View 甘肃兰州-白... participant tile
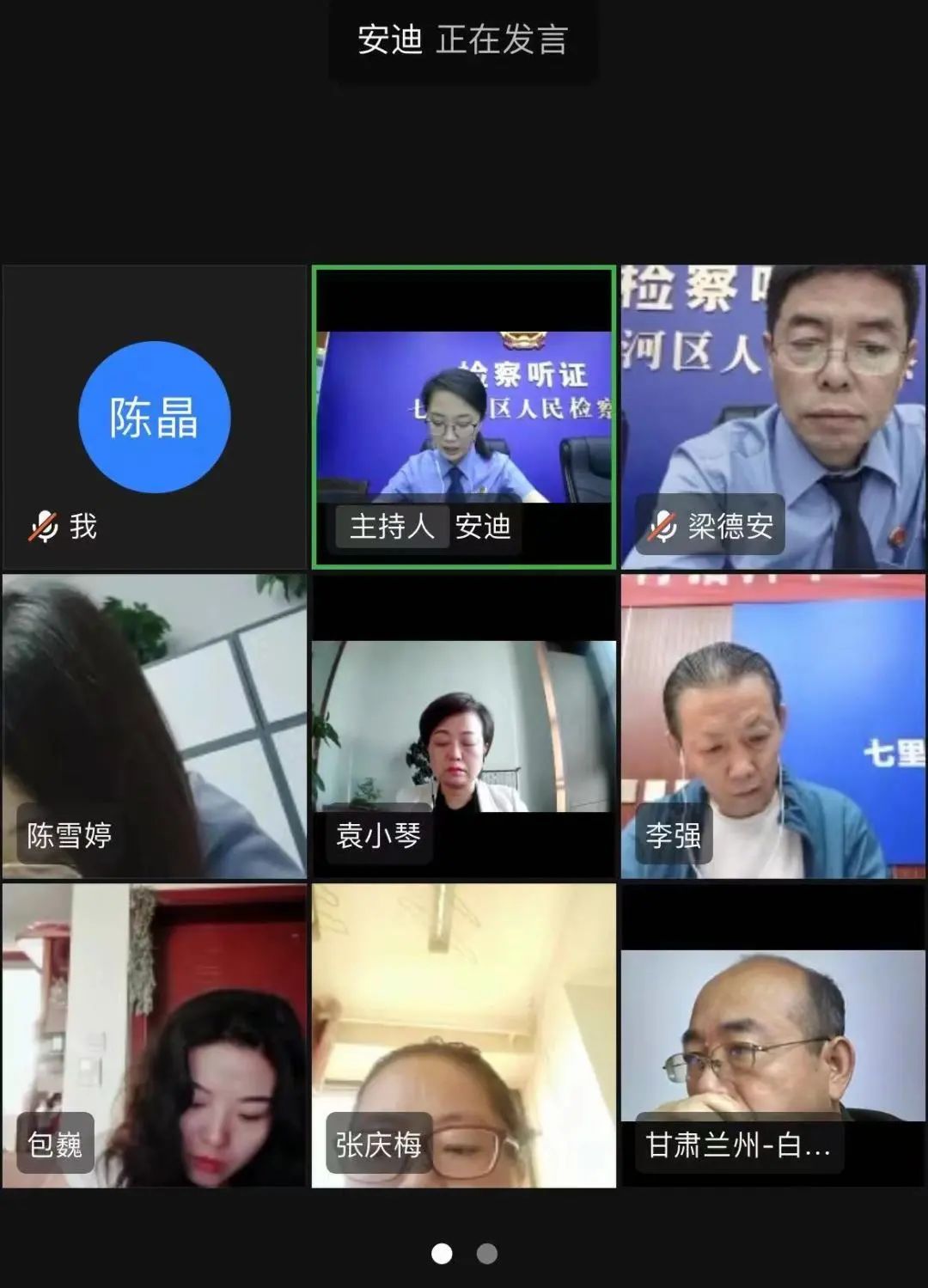The height and width of the screenshot is (1288, 928). [x=773, y=1035]
